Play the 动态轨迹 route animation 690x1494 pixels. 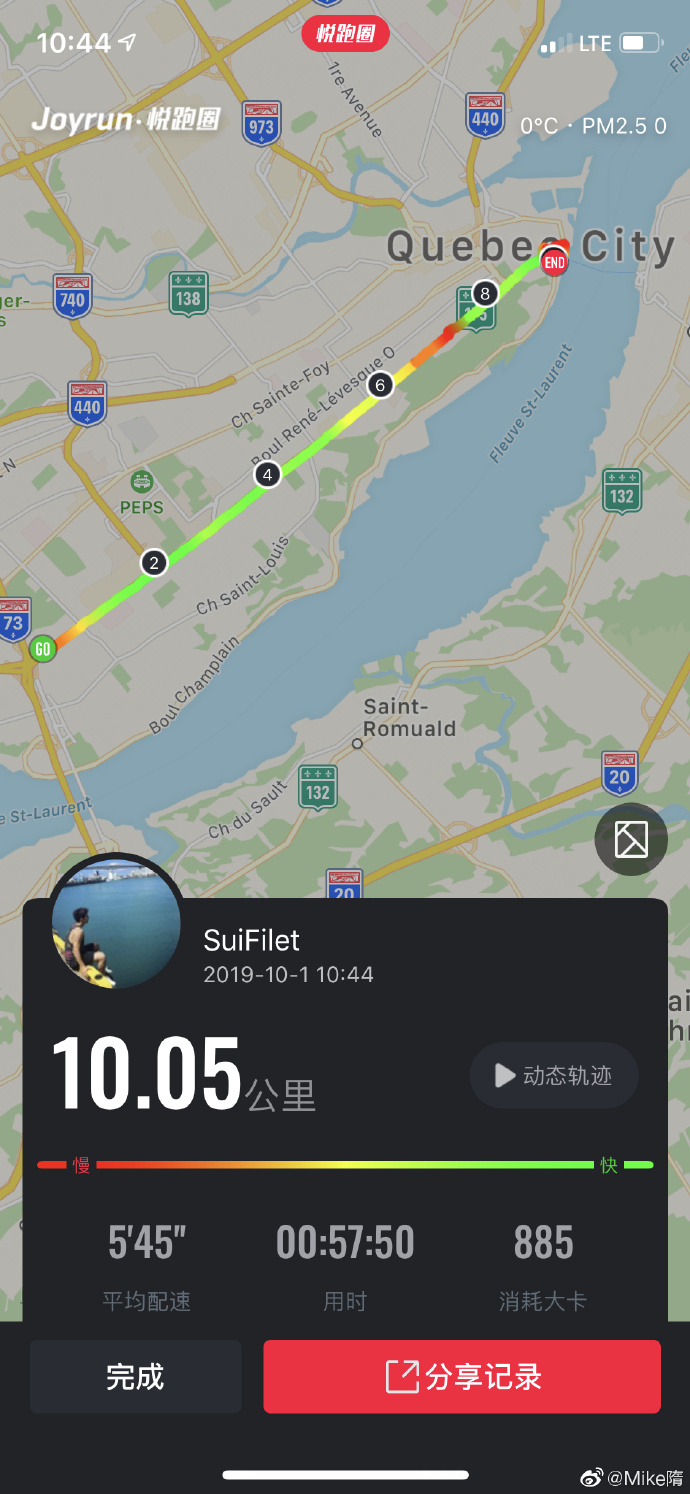554,1076
